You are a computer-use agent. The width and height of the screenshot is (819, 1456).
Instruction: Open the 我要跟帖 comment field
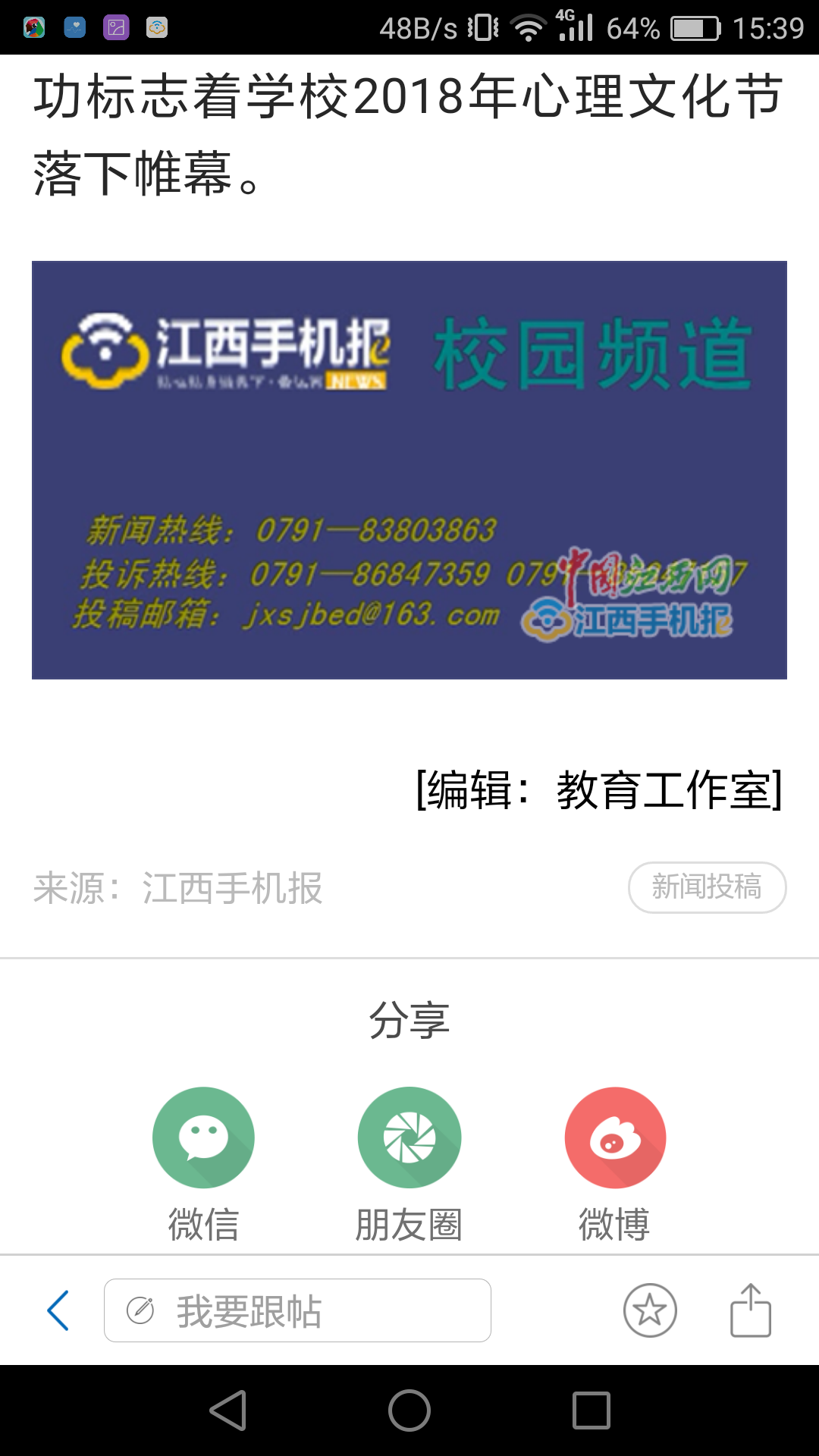click(x=297, y=1310)
